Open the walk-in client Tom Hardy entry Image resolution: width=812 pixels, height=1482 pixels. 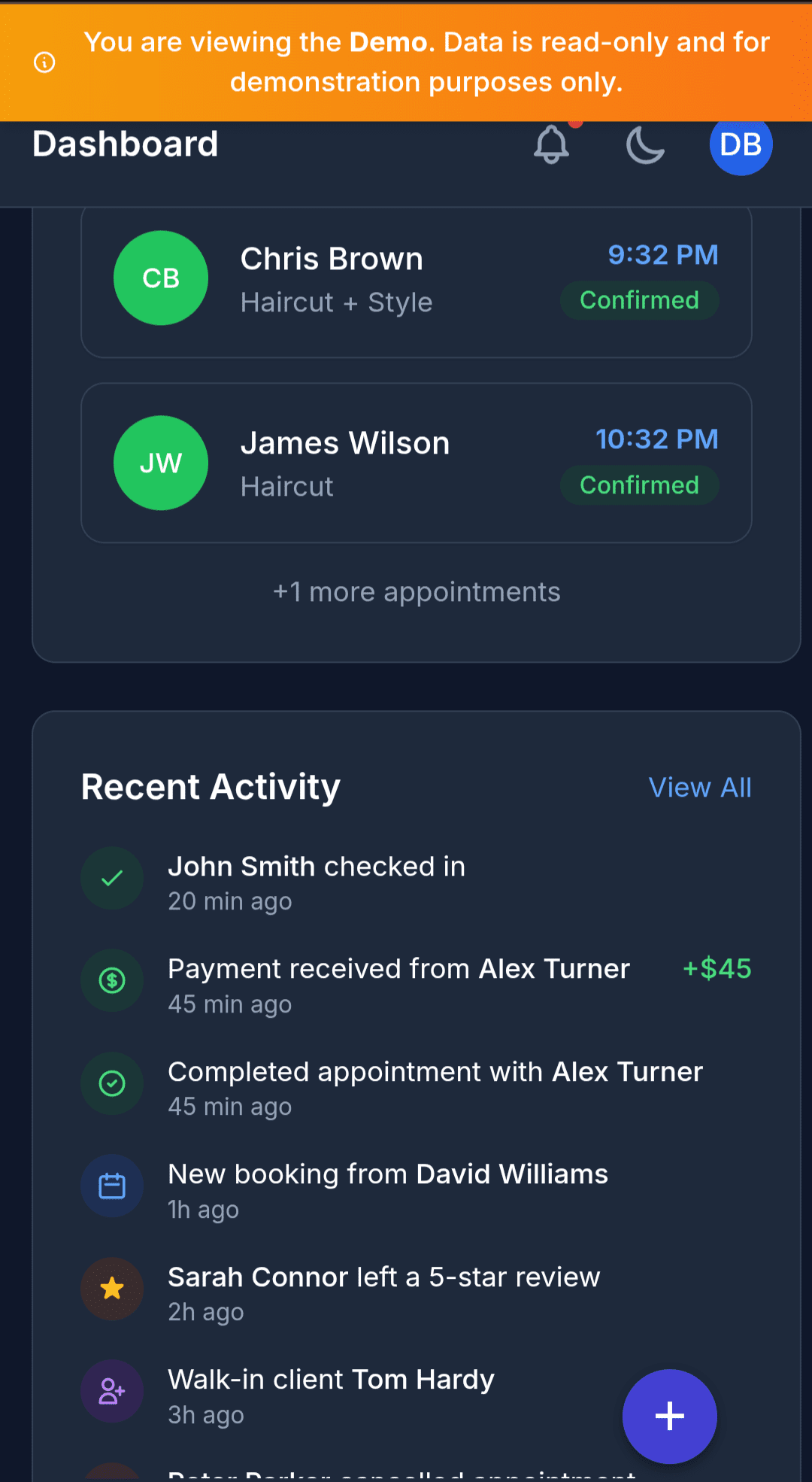(x=331, y=1393)
